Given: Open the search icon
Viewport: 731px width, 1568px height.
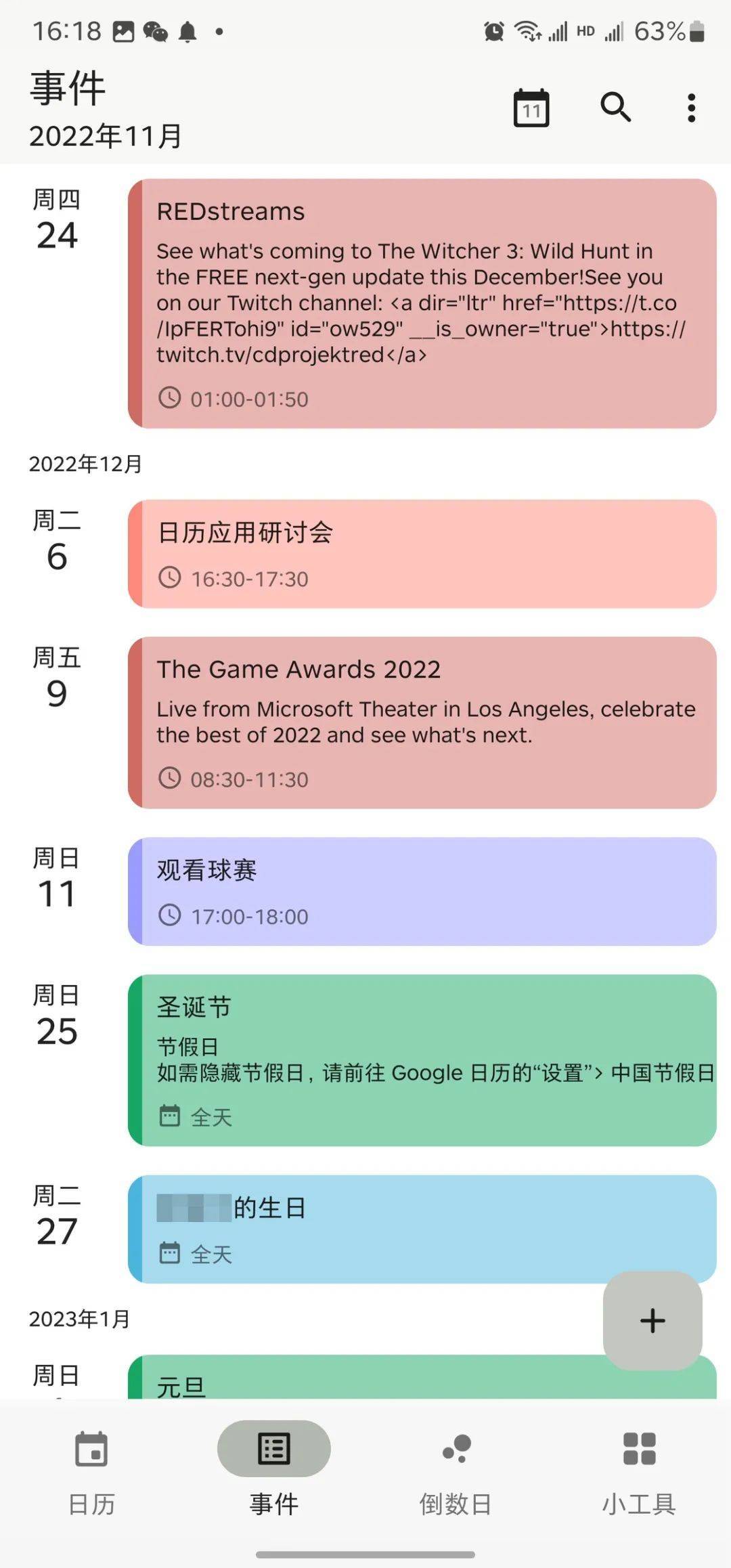Looking at the screenshot, I should (615, 107).
